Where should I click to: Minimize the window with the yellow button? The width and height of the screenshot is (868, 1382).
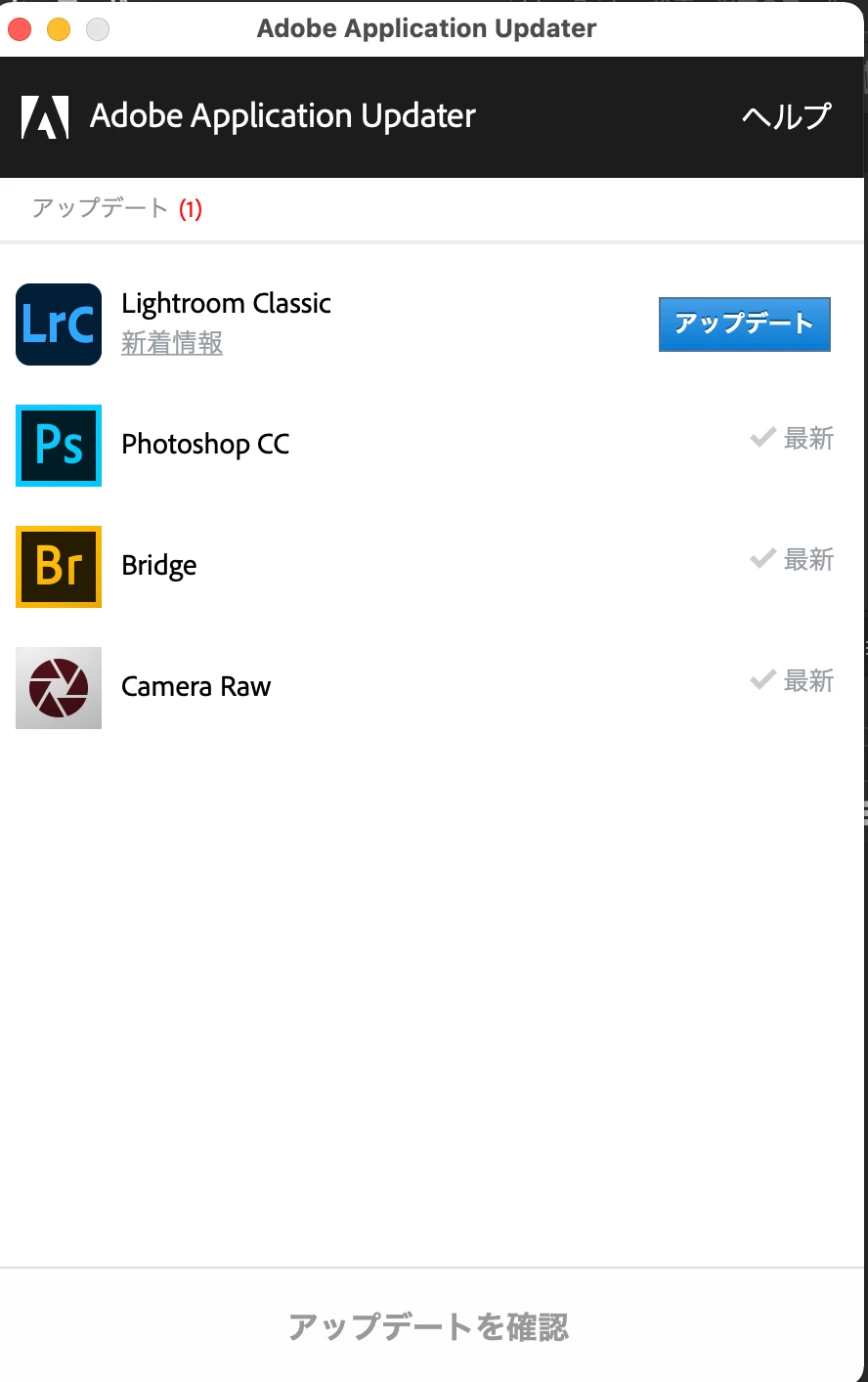[x=59, y=29]
